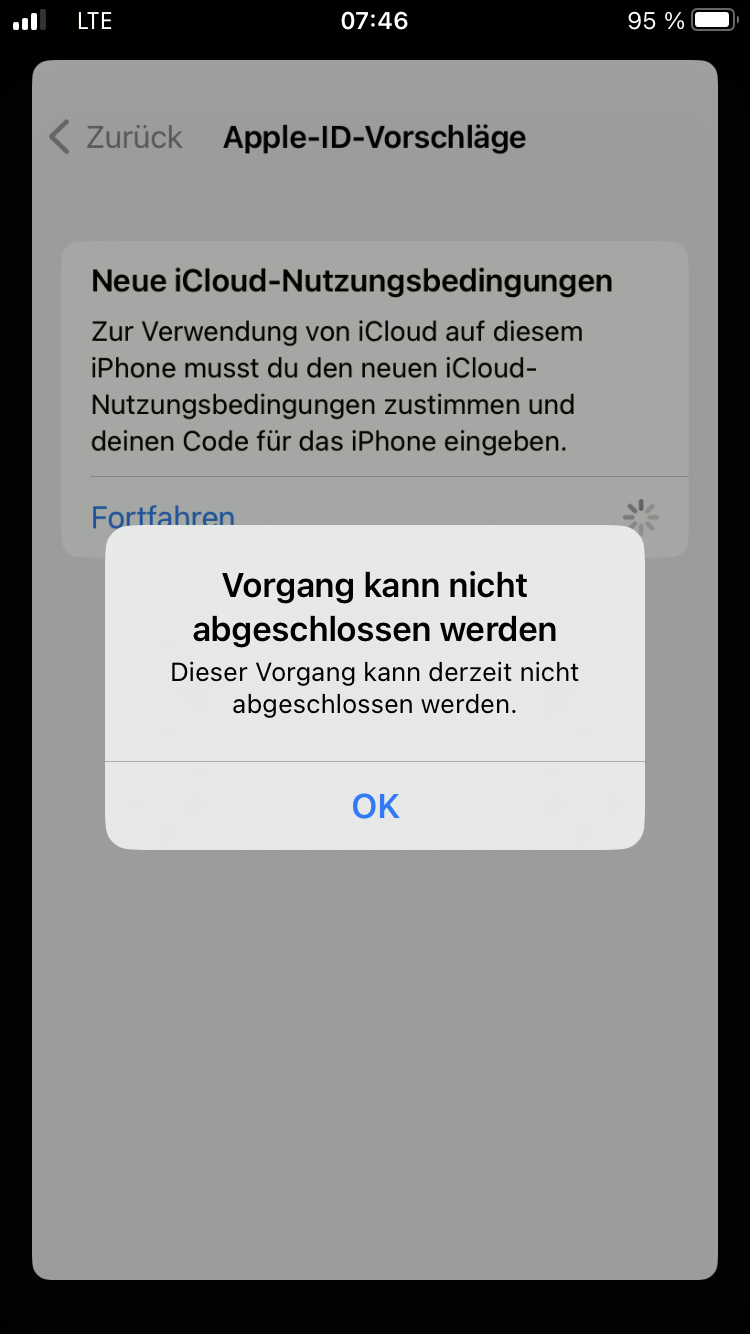Image resolution: width=750 pixels, height=1334 pixels.
Task: Go back with the Zurück button
Action: point(116,137)
